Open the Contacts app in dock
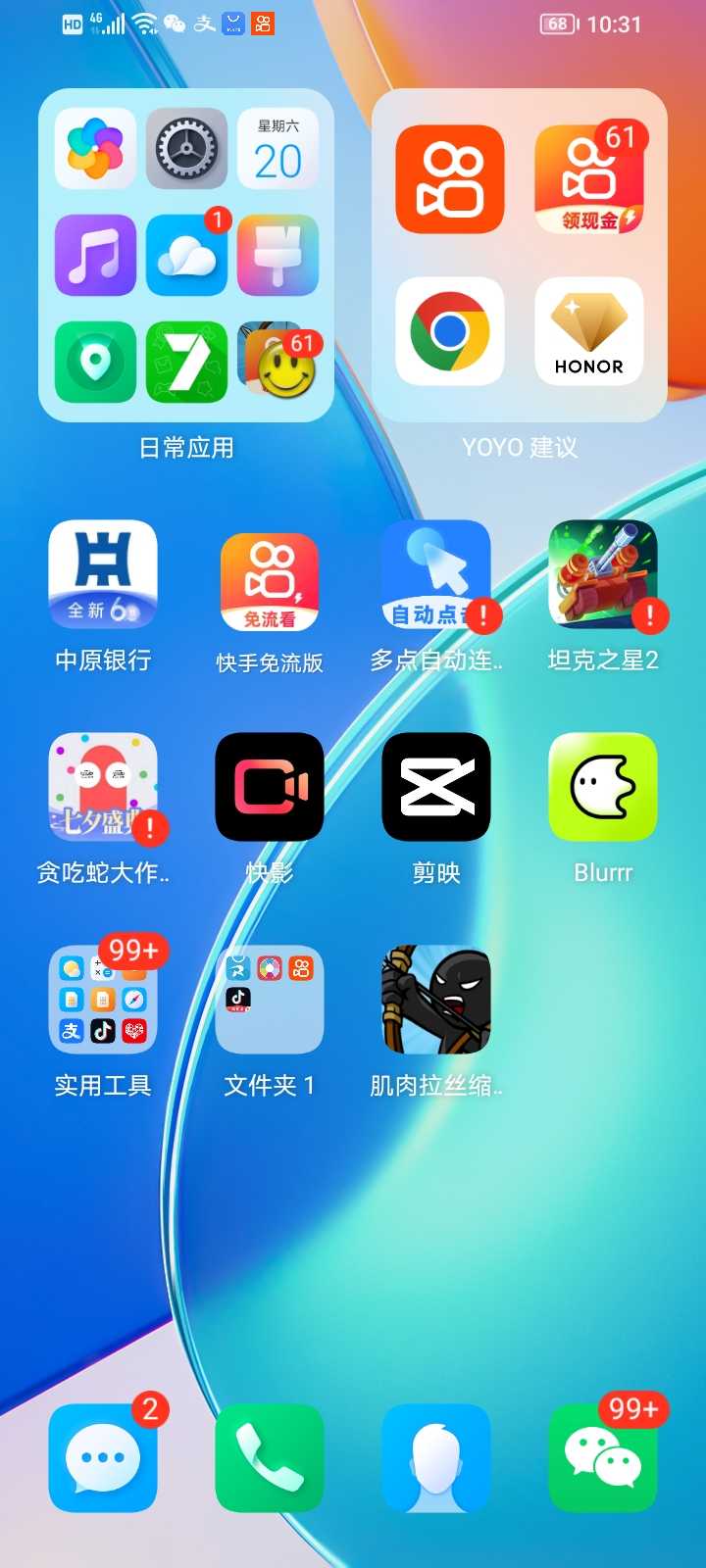This screenshot has height=1568, width=706. 436,1457
